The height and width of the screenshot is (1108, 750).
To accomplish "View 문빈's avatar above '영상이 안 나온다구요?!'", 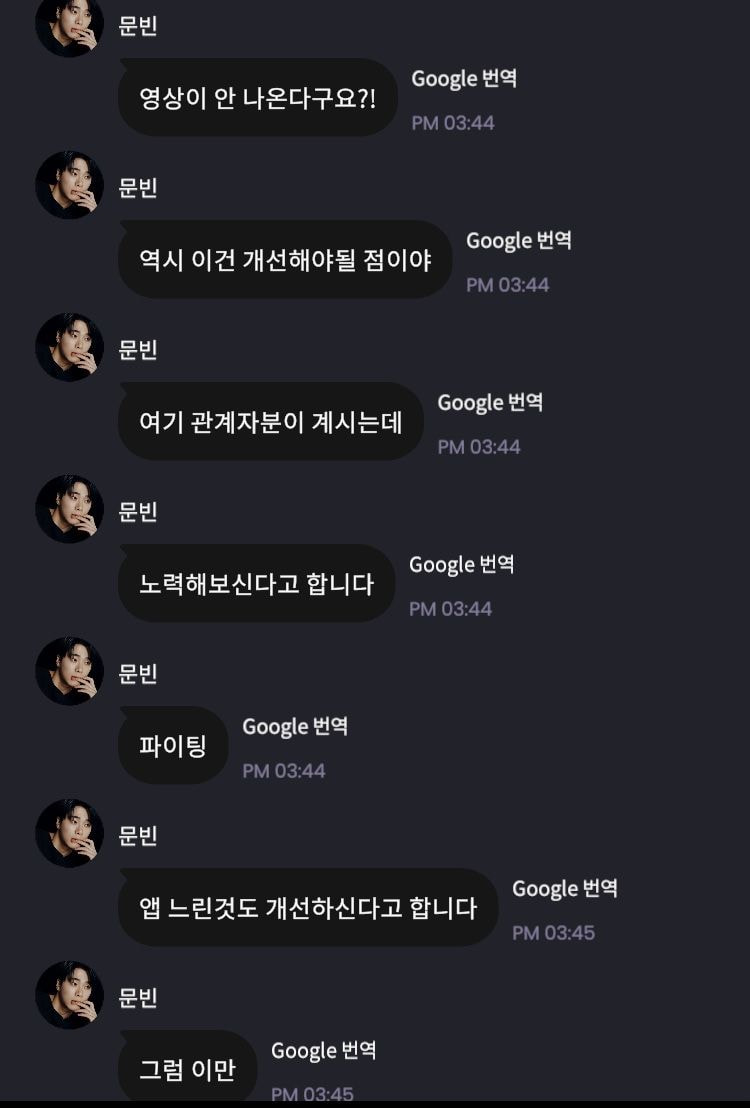I will (70, 25).
